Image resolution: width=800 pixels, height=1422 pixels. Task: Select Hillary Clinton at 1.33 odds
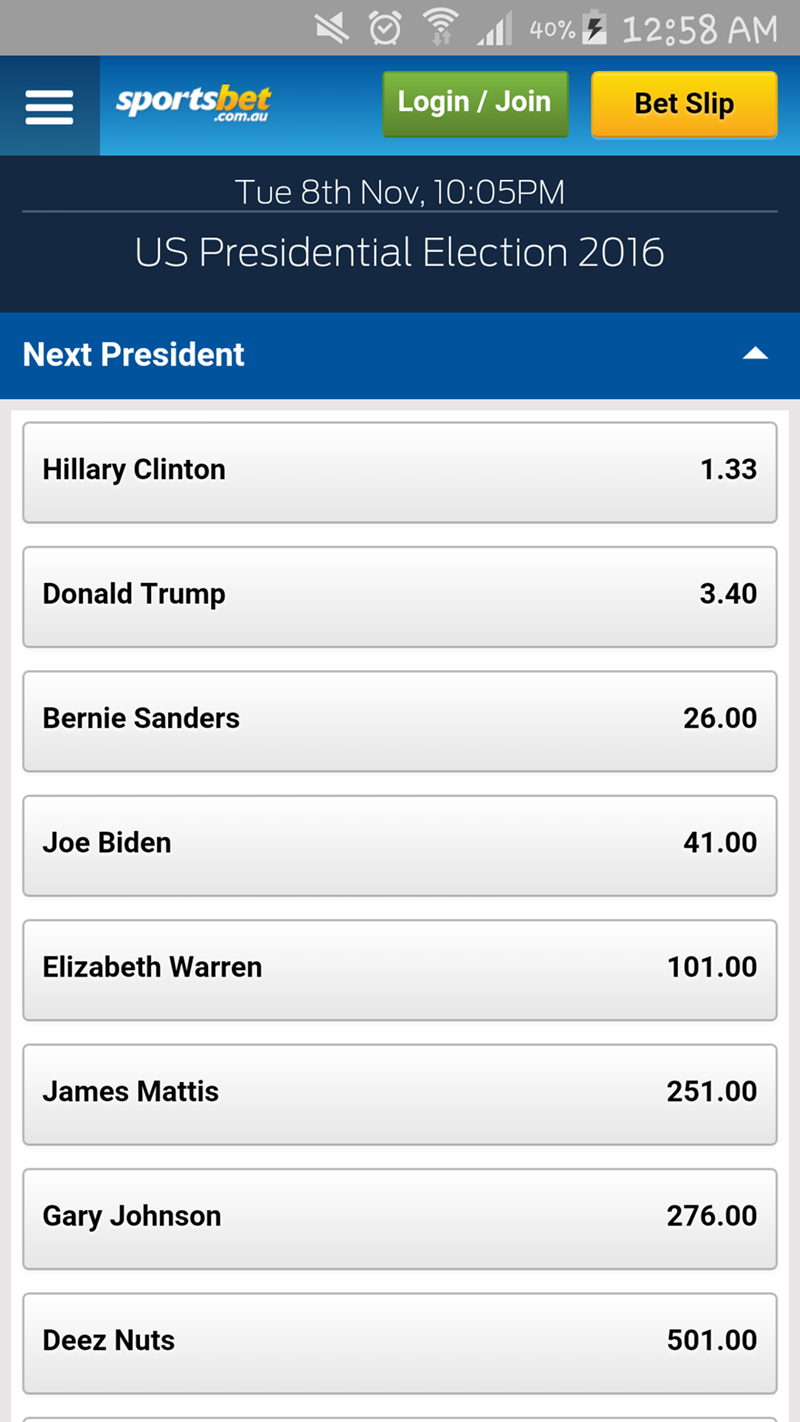click(x=400, y=471)
